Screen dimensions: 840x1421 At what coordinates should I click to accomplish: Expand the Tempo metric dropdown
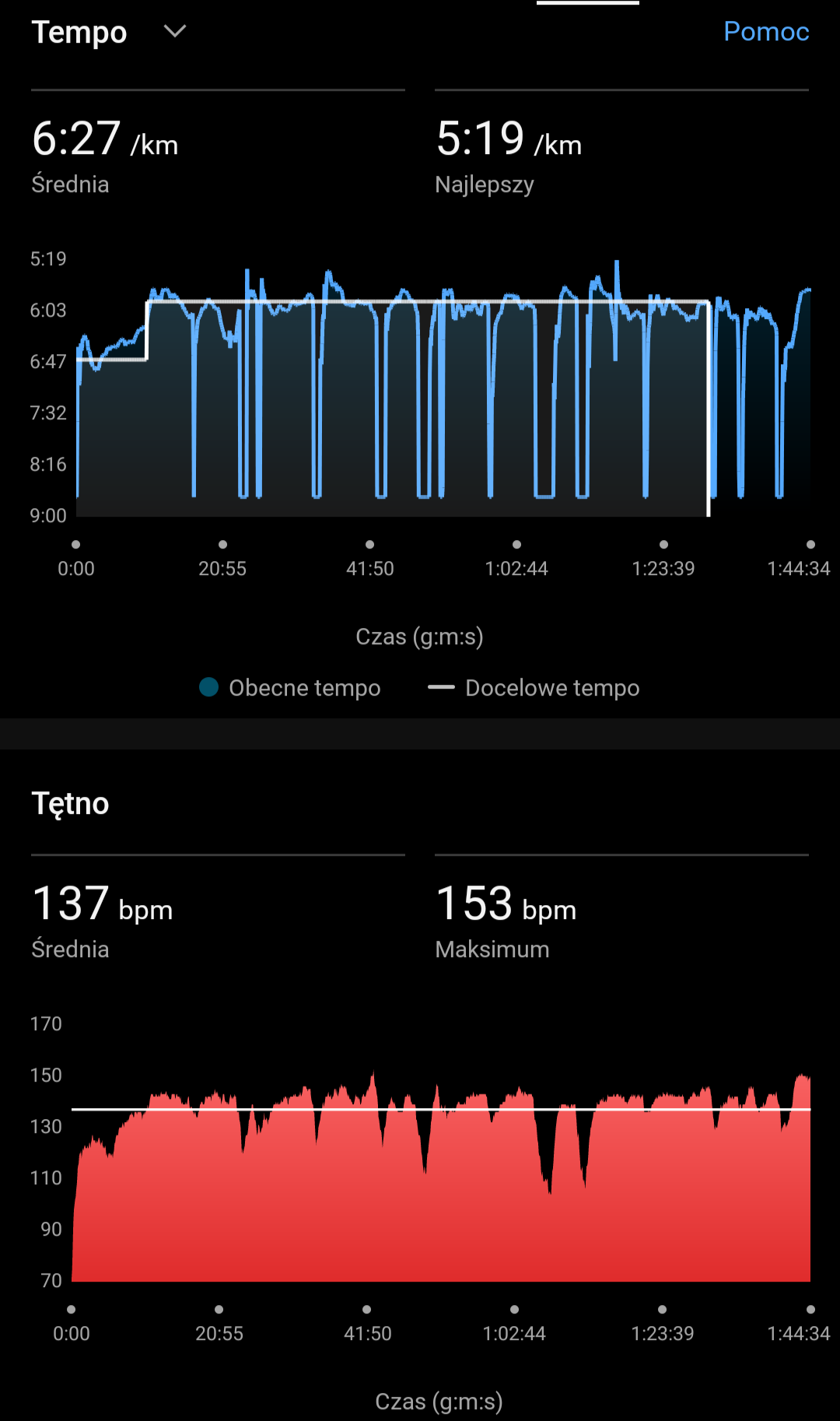(175, 32)
